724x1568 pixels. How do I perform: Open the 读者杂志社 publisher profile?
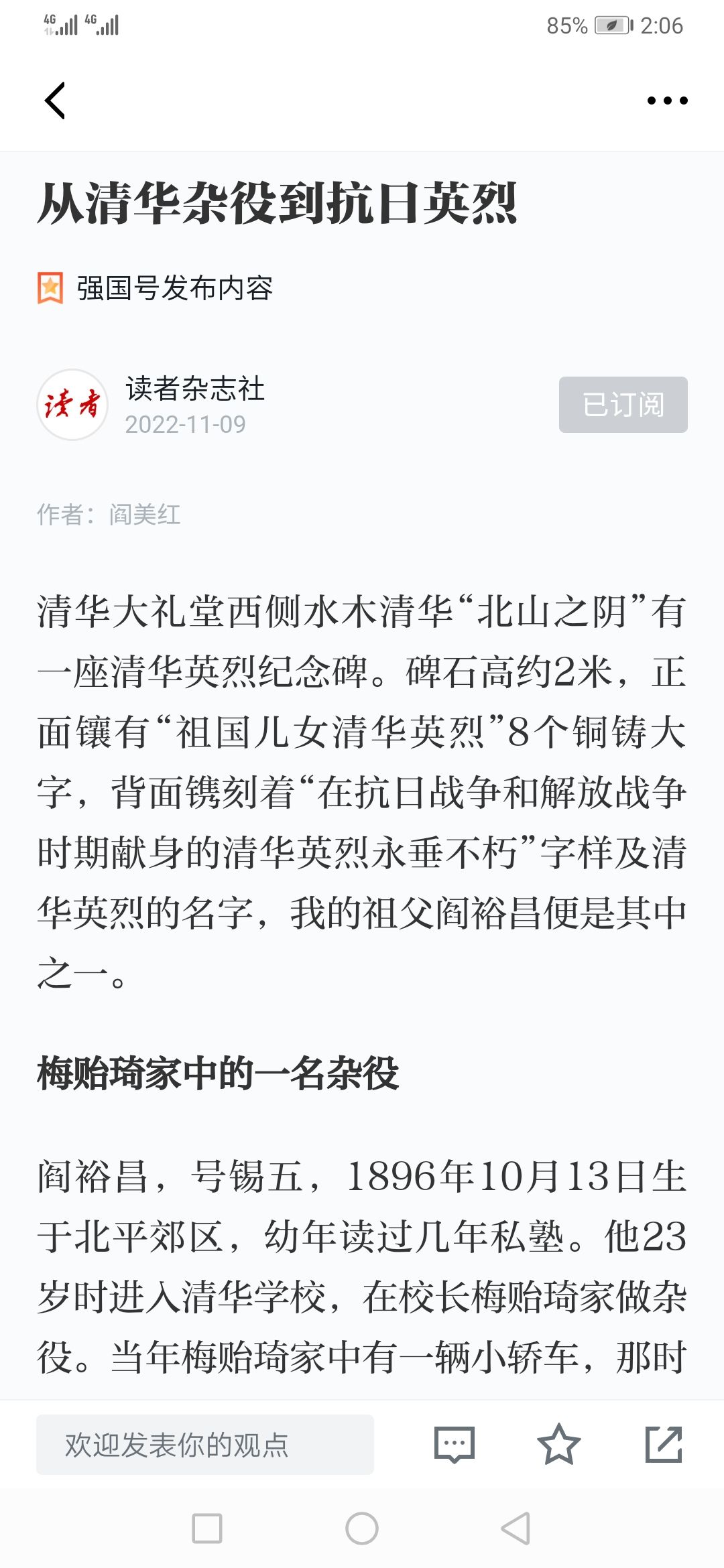[x=195, y=389]
